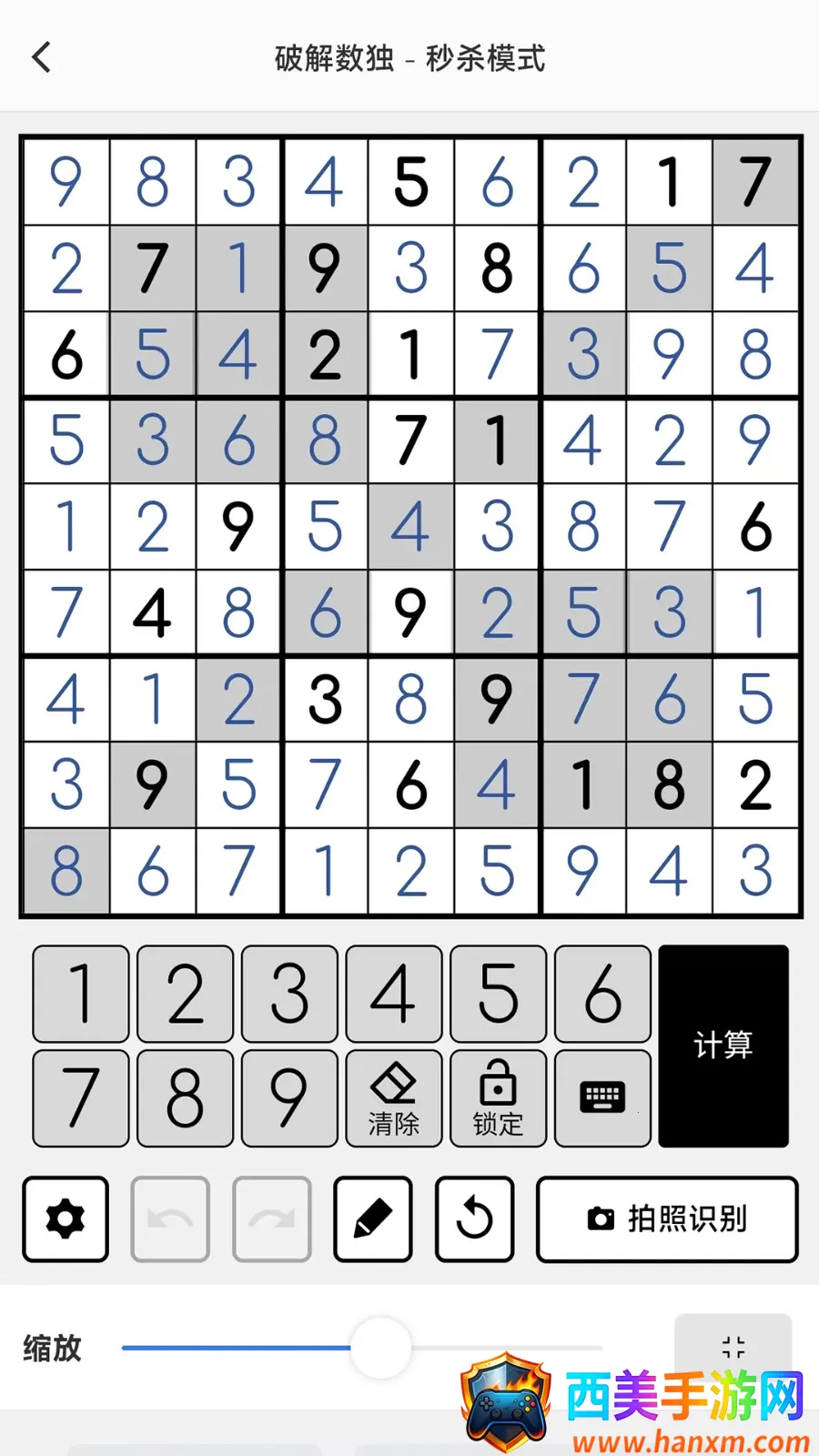Open 拍照识别 photo recognition
This screenshot has width=819, height=1456.
667,1219
